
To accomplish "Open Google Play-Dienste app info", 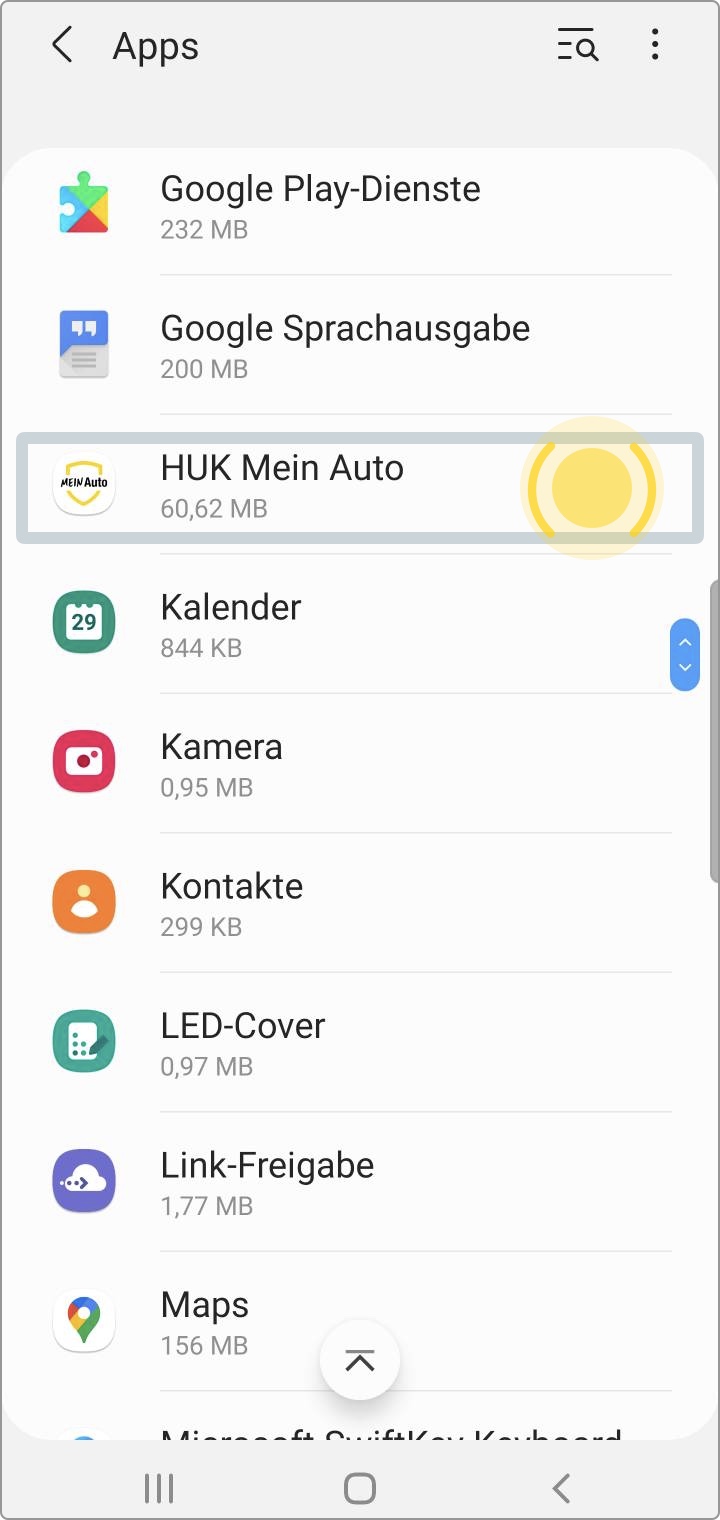I will coord(360,206).
